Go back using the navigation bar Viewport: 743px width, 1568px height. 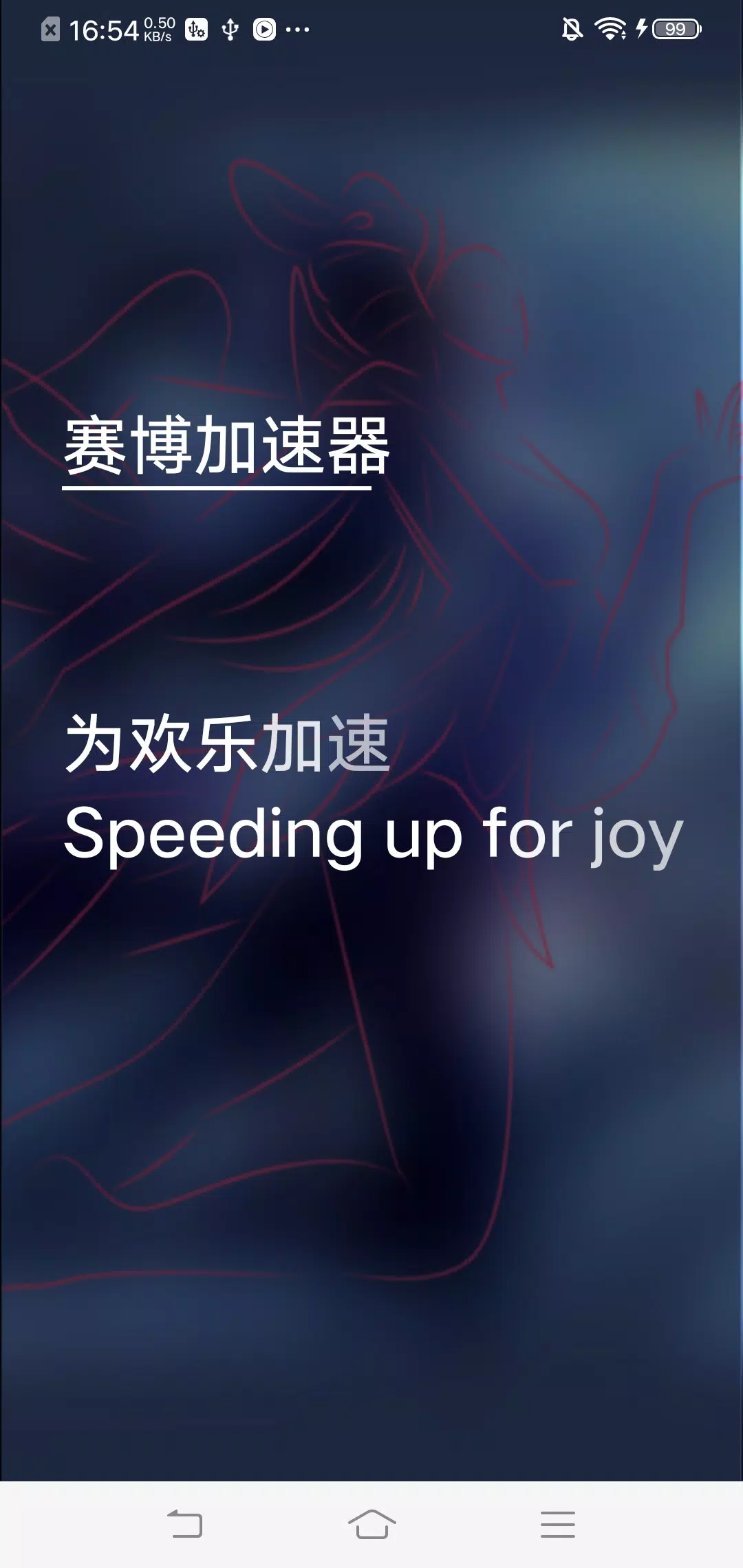point(185,1524)
